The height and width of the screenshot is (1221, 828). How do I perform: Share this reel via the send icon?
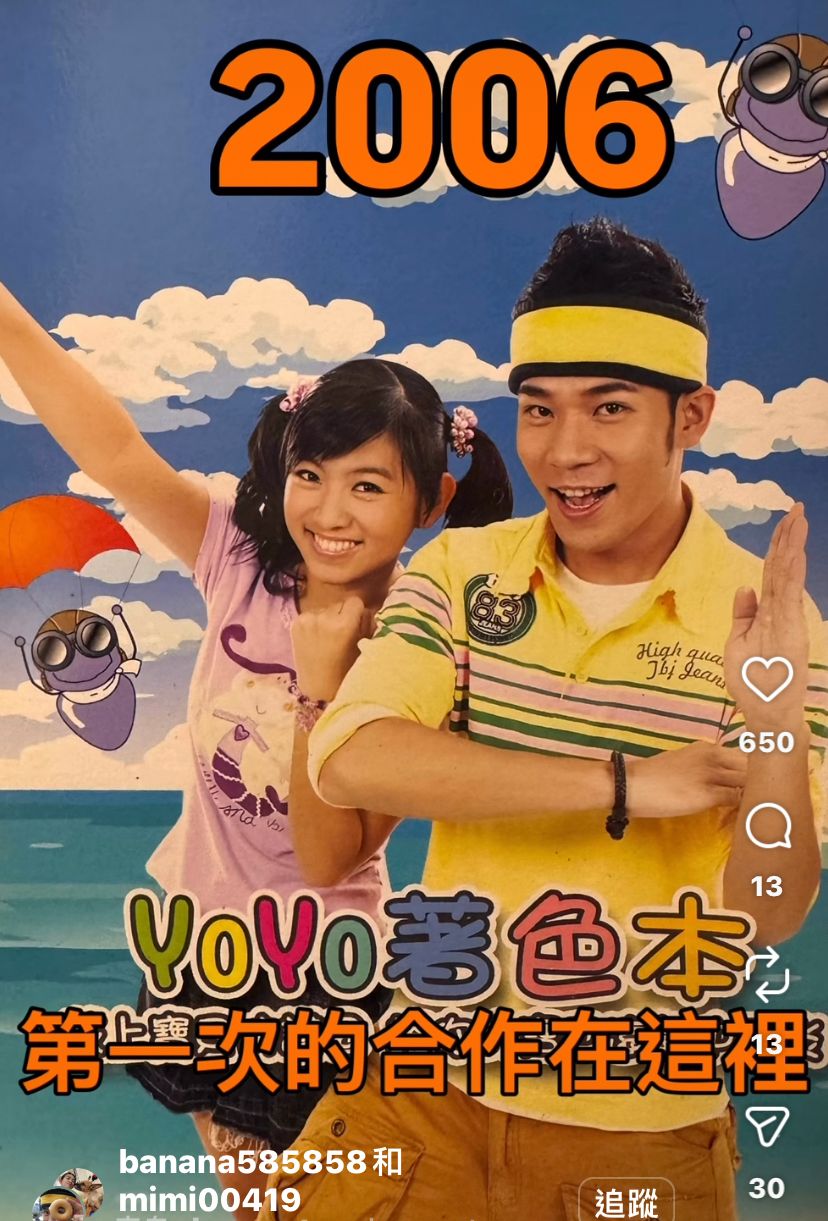(x=767, y=1126)
